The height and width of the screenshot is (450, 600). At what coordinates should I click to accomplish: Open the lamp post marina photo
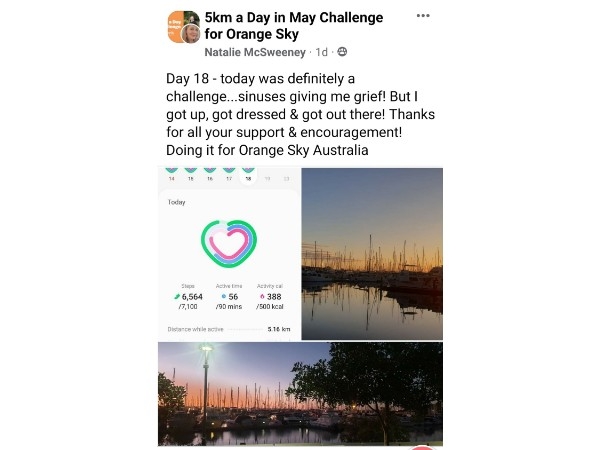pos(300,394)
